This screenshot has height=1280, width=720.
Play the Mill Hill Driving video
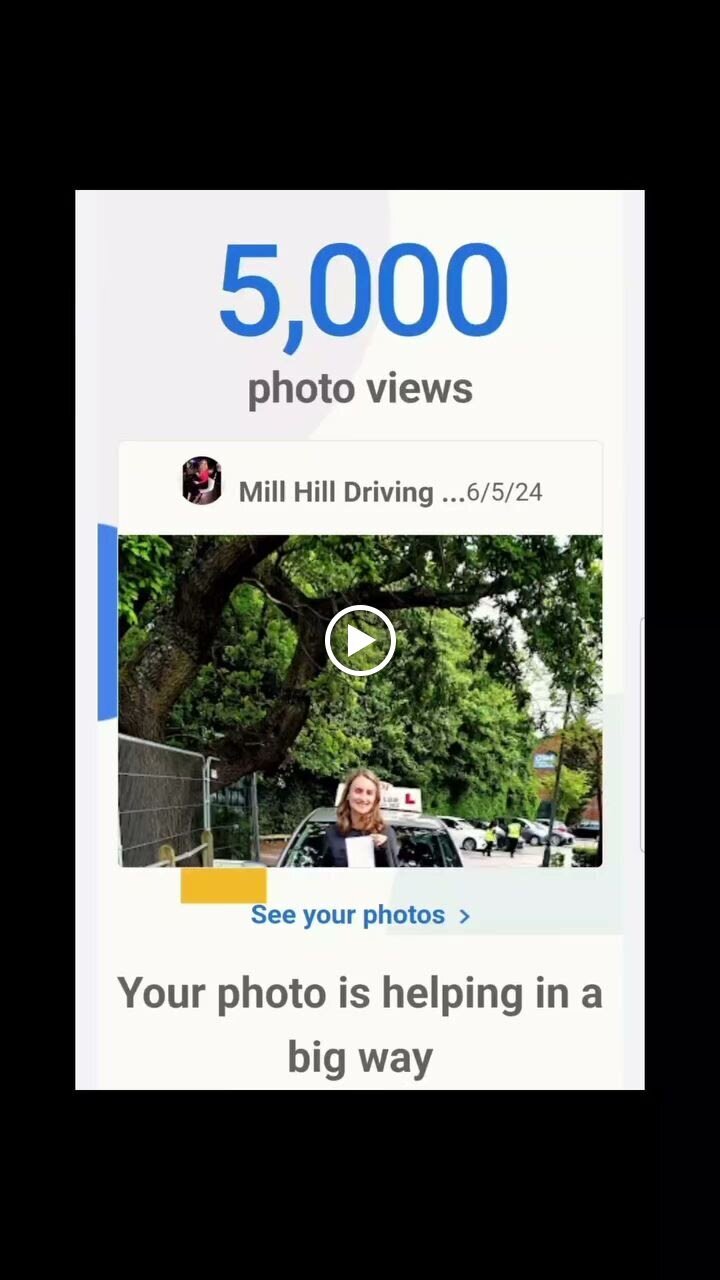tap(360, 641)
